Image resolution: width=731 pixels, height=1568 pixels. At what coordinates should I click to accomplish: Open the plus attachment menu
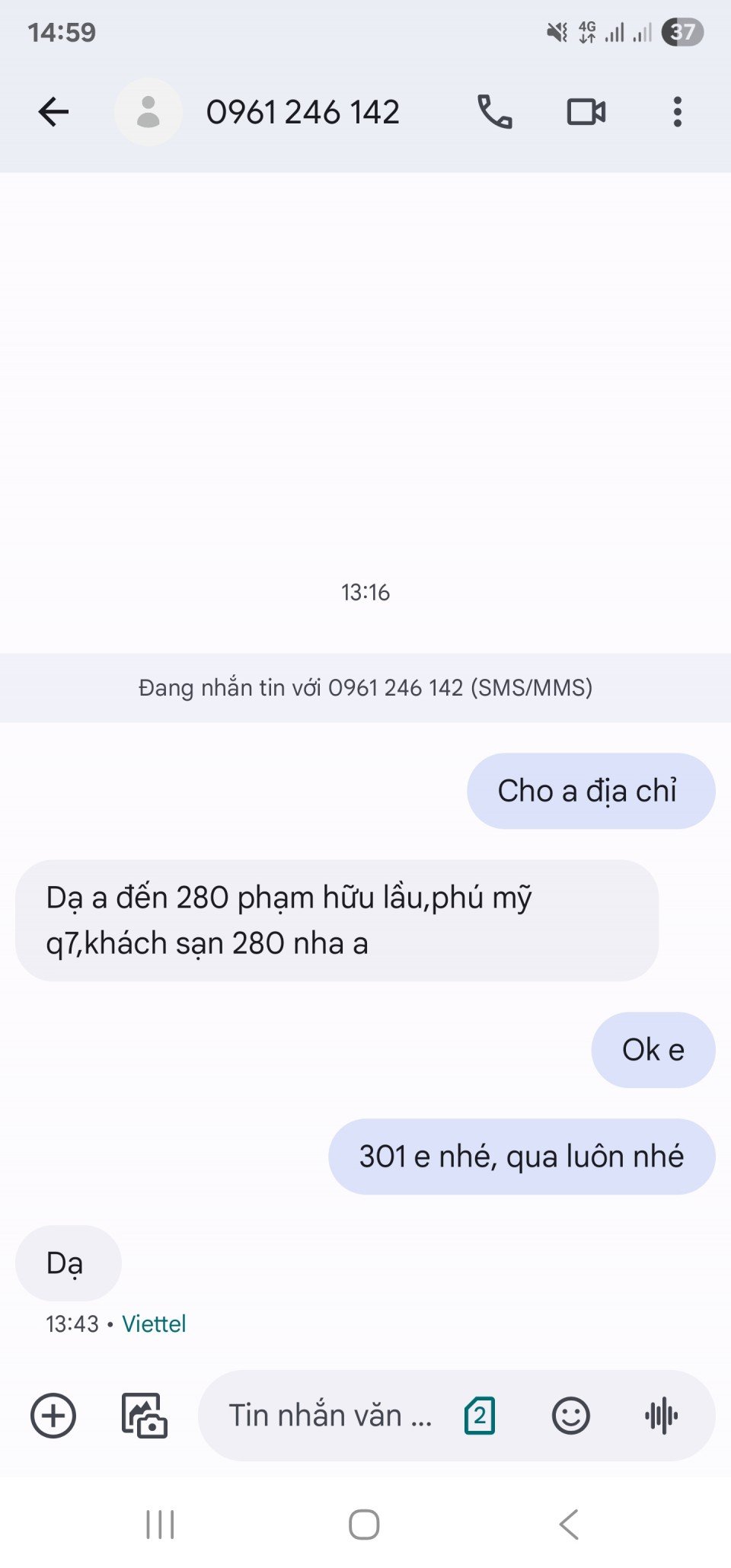[x=53, y=1416]
